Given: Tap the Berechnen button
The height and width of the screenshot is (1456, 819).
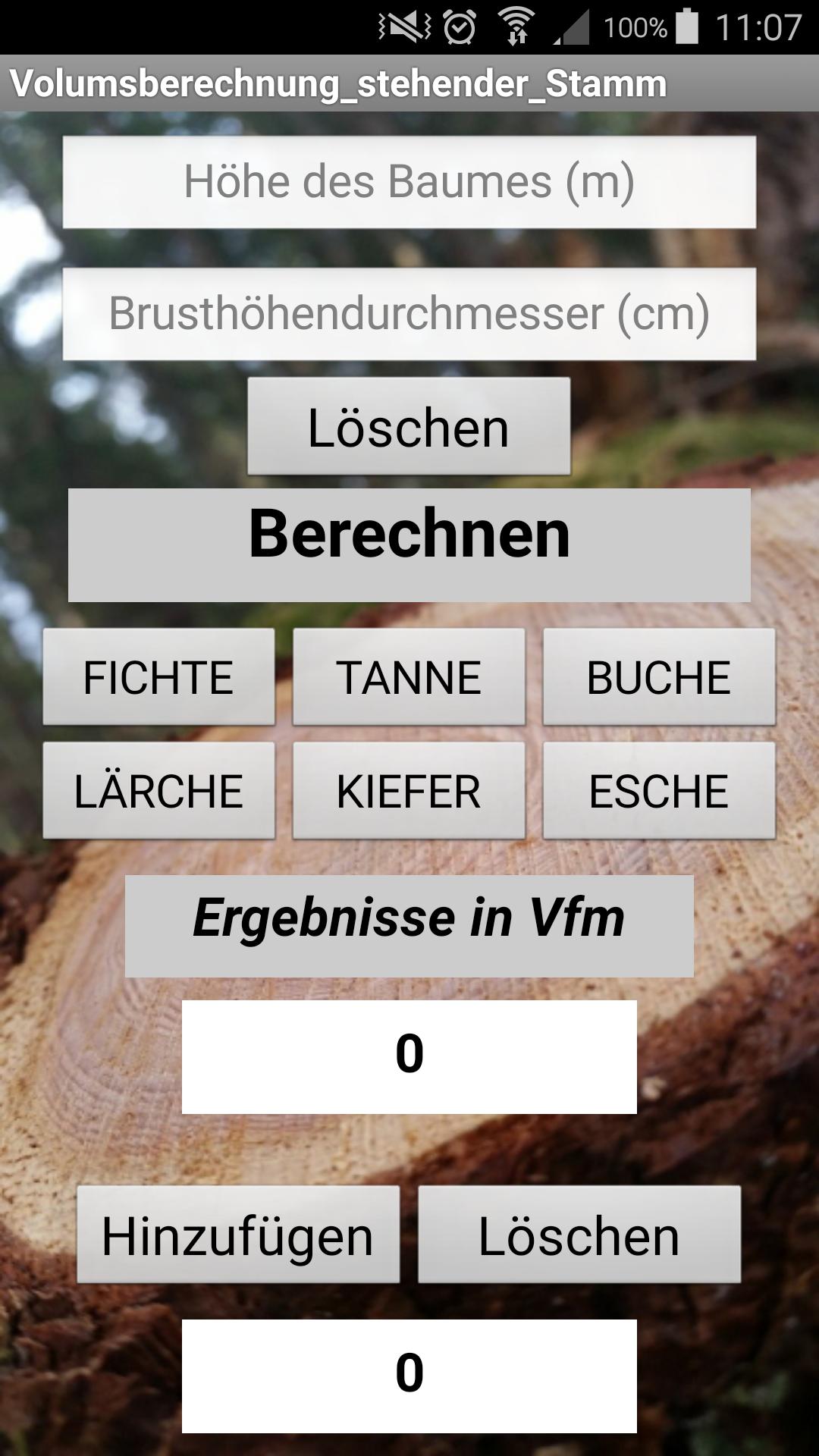Looking at the screenshot, I should (x=409, y=544).
